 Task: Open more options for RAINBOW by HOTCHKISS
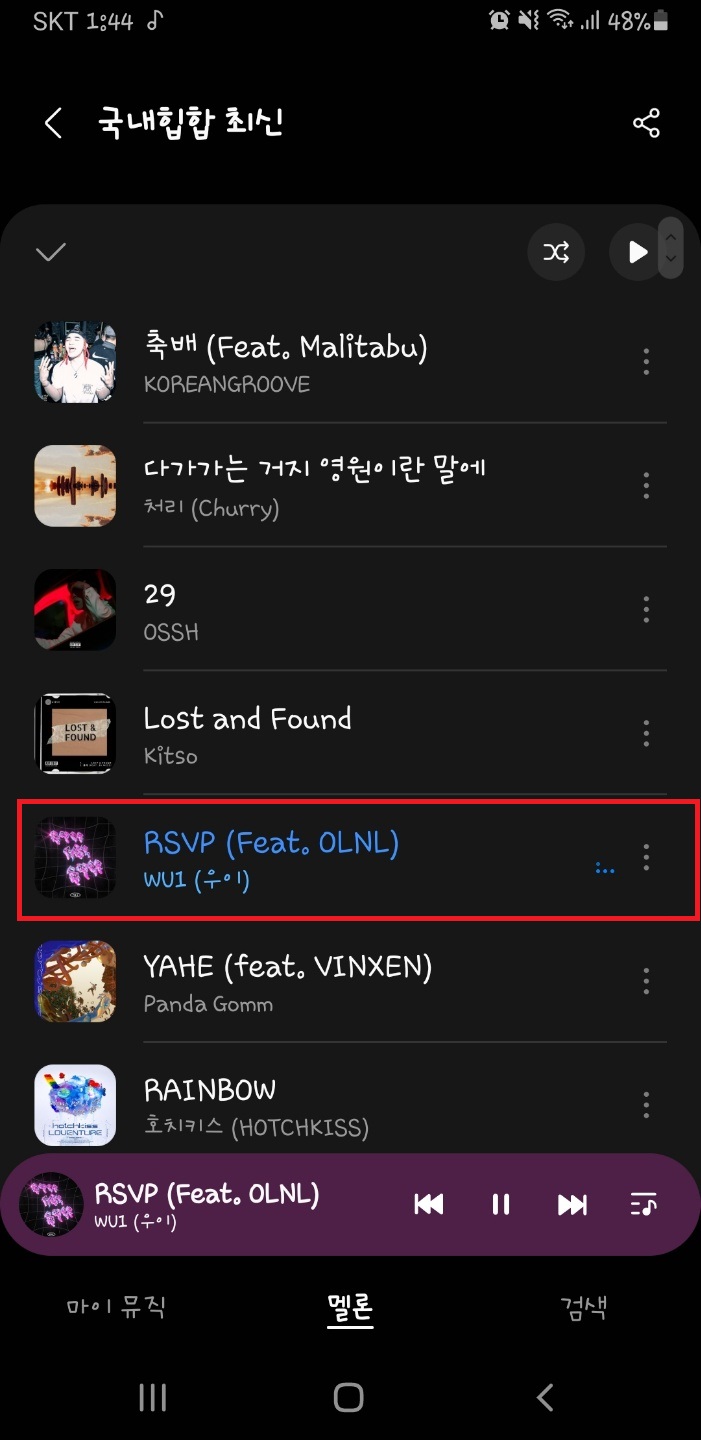(x=646, y=1105)
